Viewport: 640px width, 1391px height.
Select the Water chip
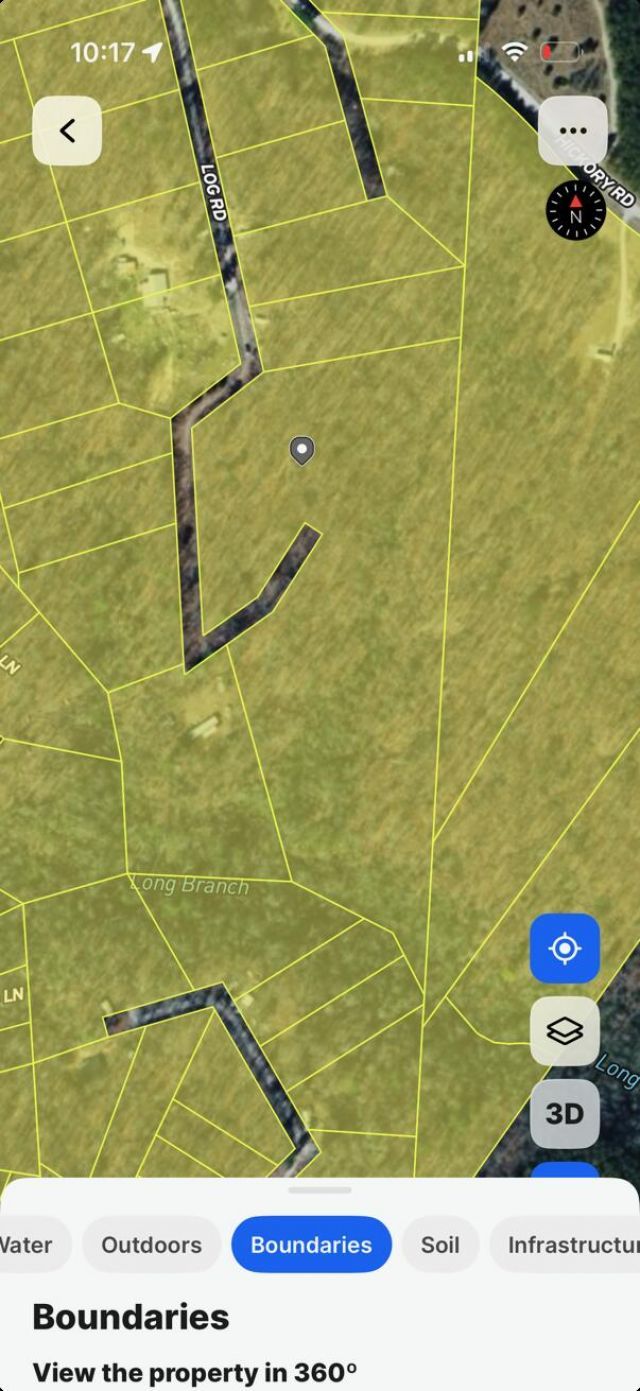point(28,1244)
